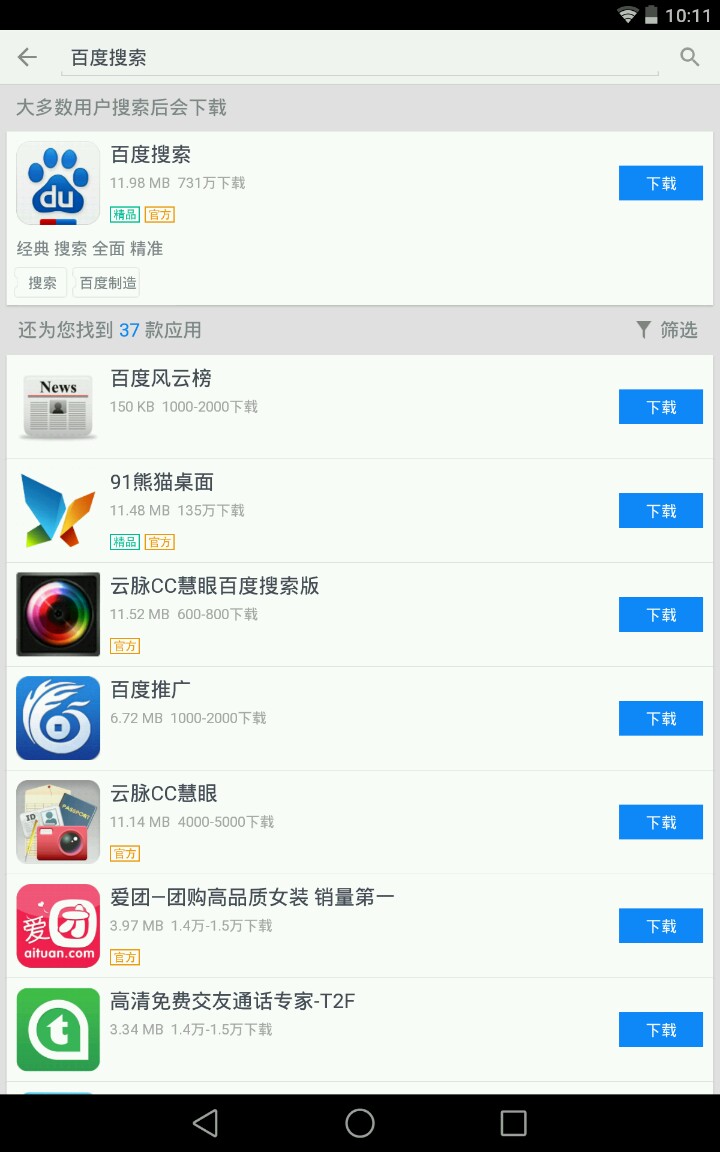Download 高清免费交友通话专家-T2F

[x=660, y=1030]
